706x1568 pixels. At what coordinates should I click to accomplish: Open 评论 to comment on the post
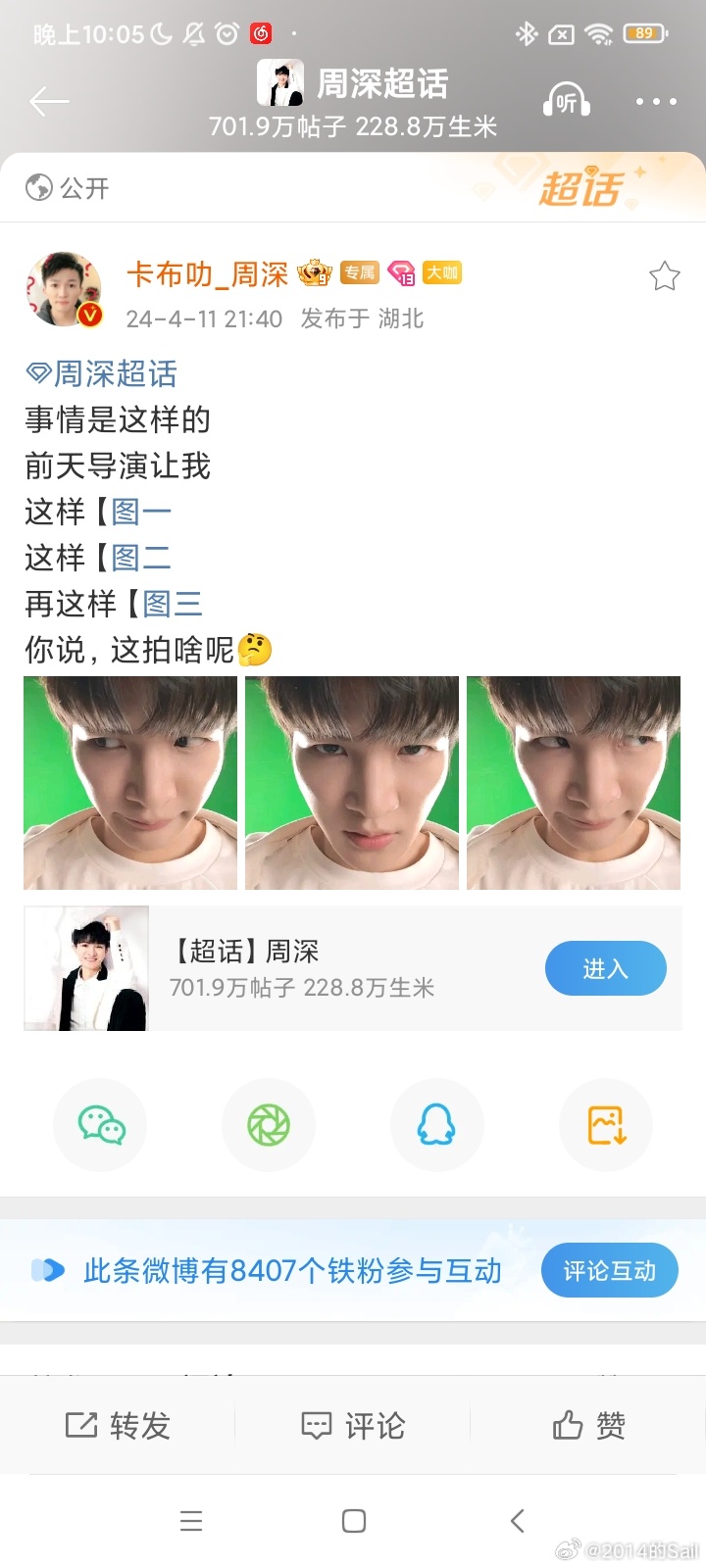tap(353, 1426)
